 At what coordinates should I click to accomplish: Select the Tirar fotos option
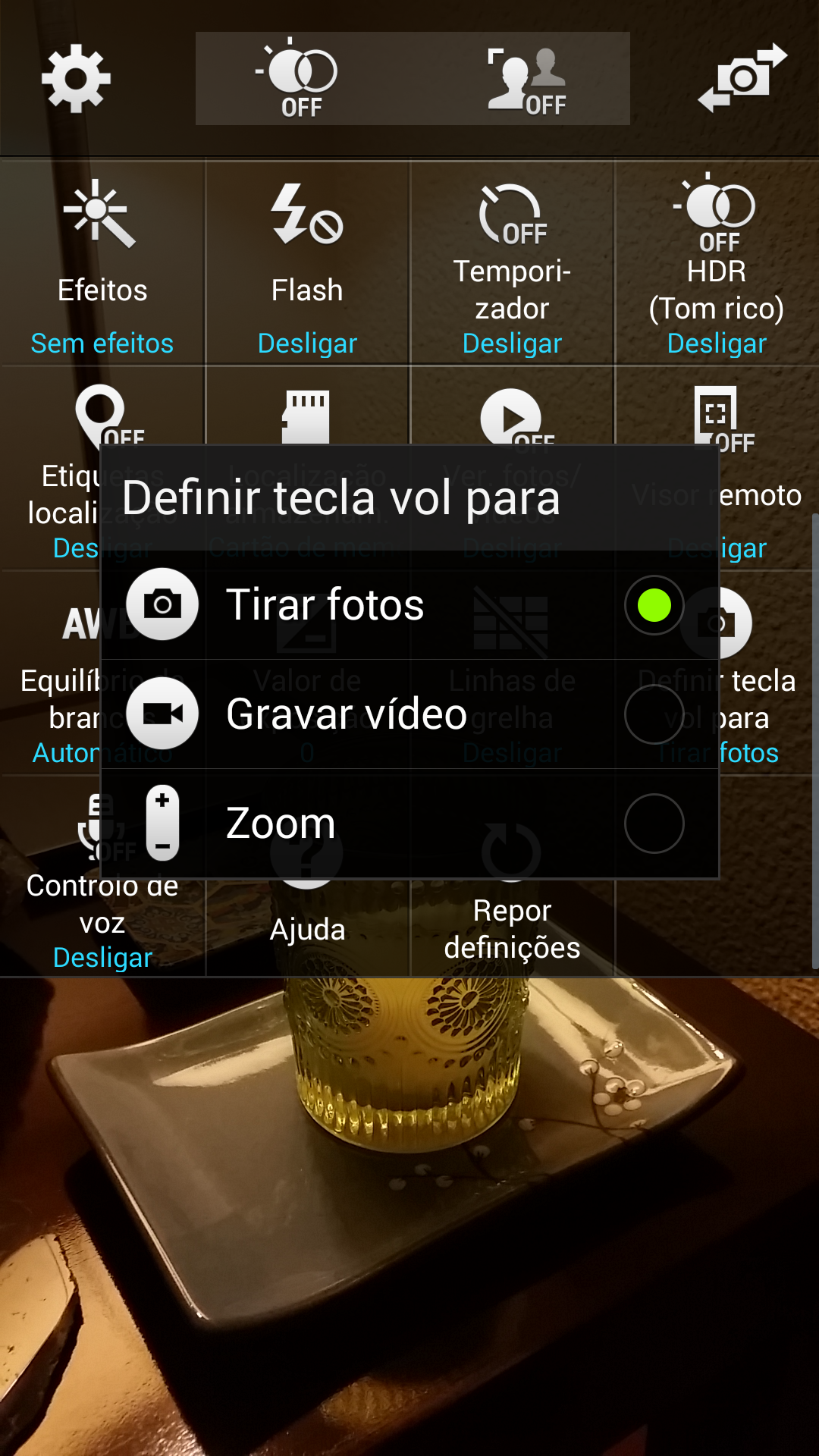409,605
